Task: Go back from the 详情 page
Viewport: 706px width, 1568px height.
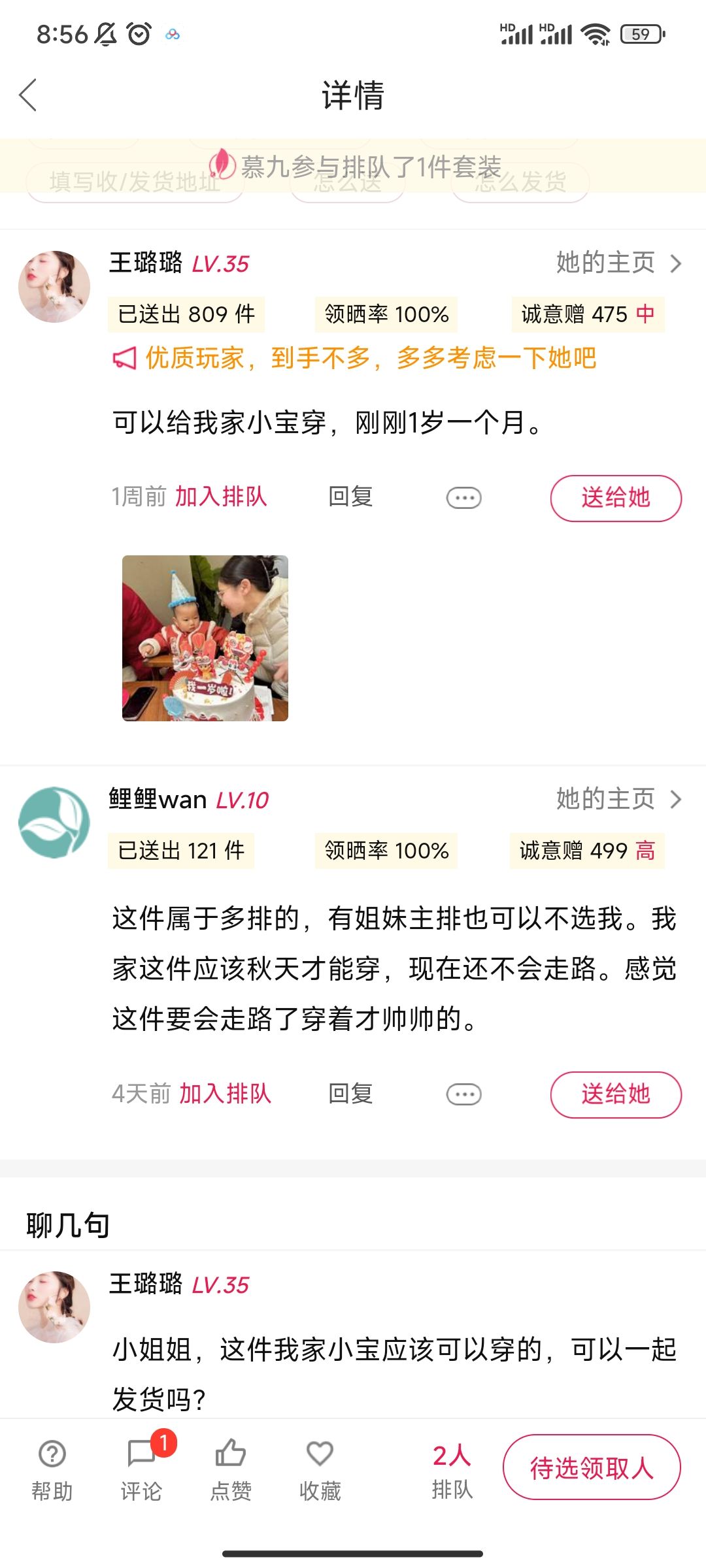Action: pos(28,95)
